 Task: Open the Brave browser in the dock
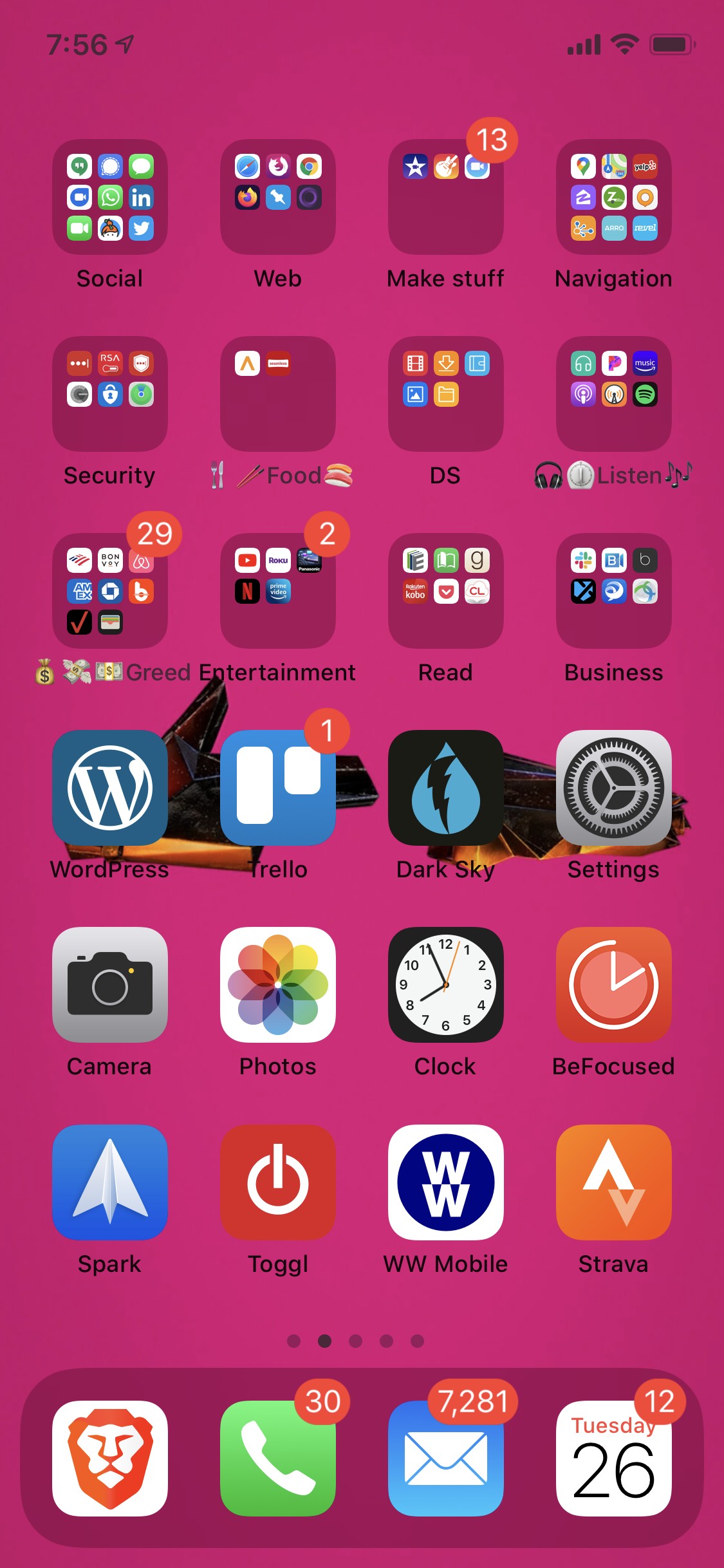tap(110, 1459)
